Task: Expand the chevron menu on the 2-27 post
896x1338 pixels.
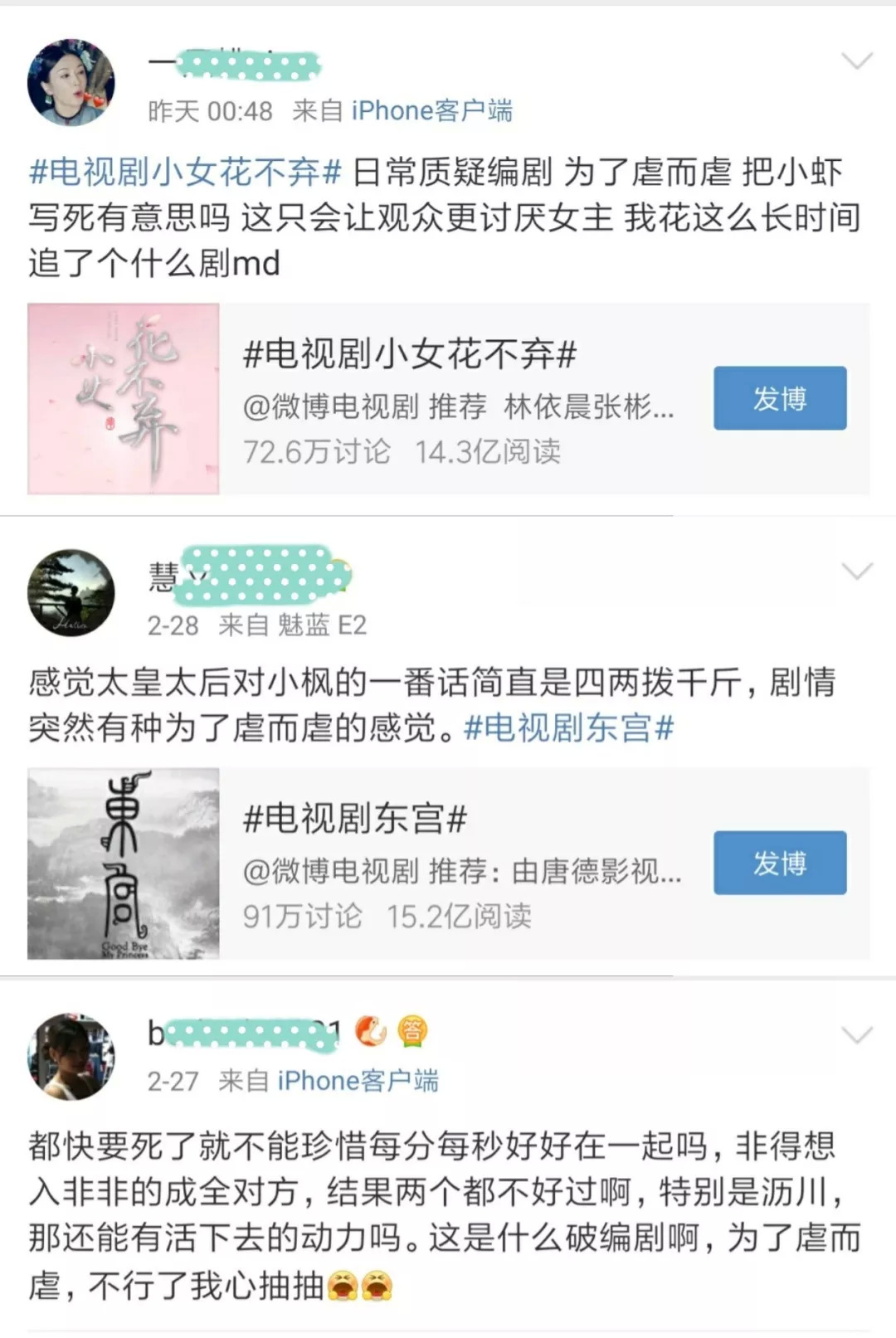Action: coord(856,1034)
